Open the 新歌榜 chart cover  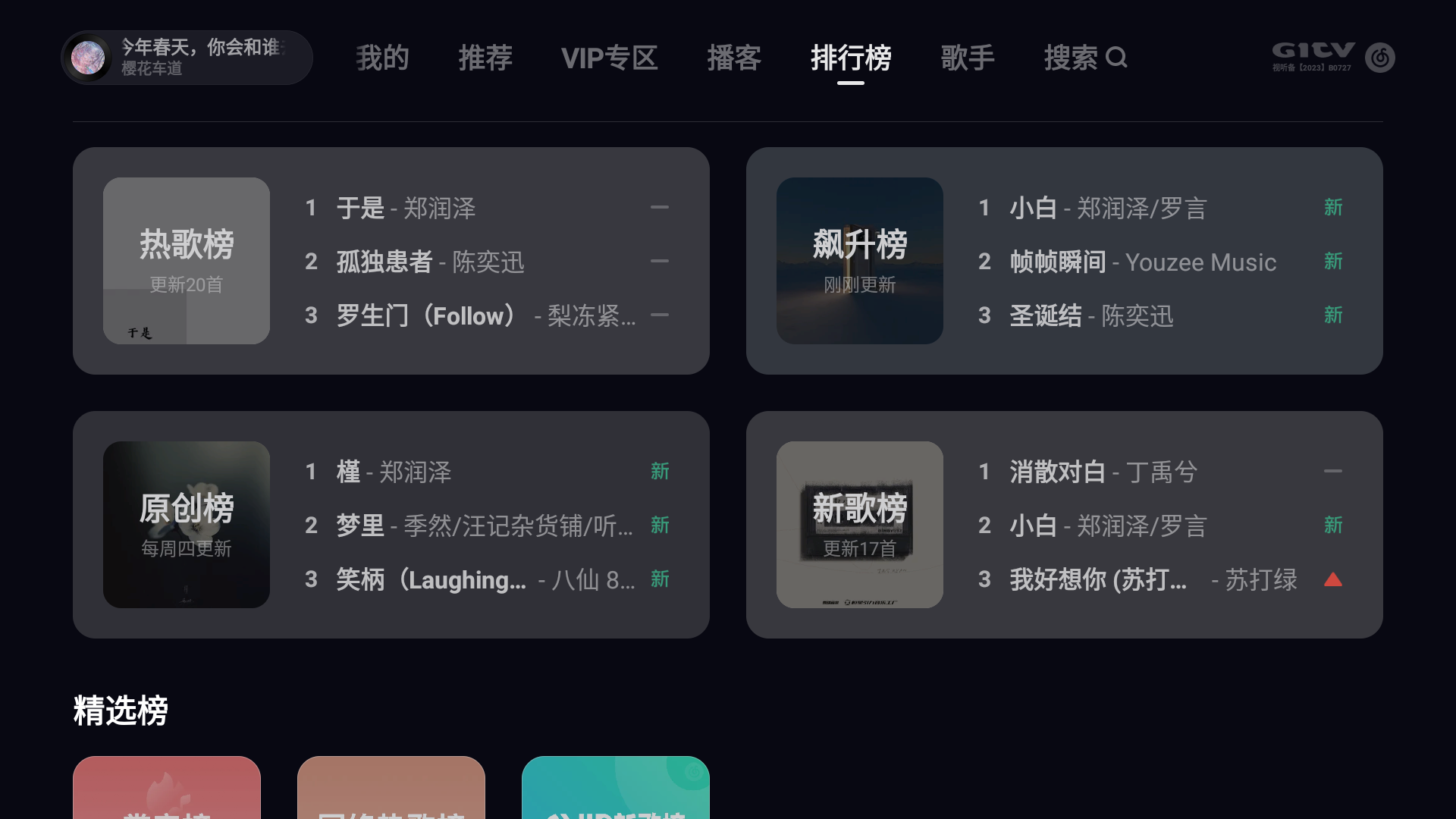[859, 525]
